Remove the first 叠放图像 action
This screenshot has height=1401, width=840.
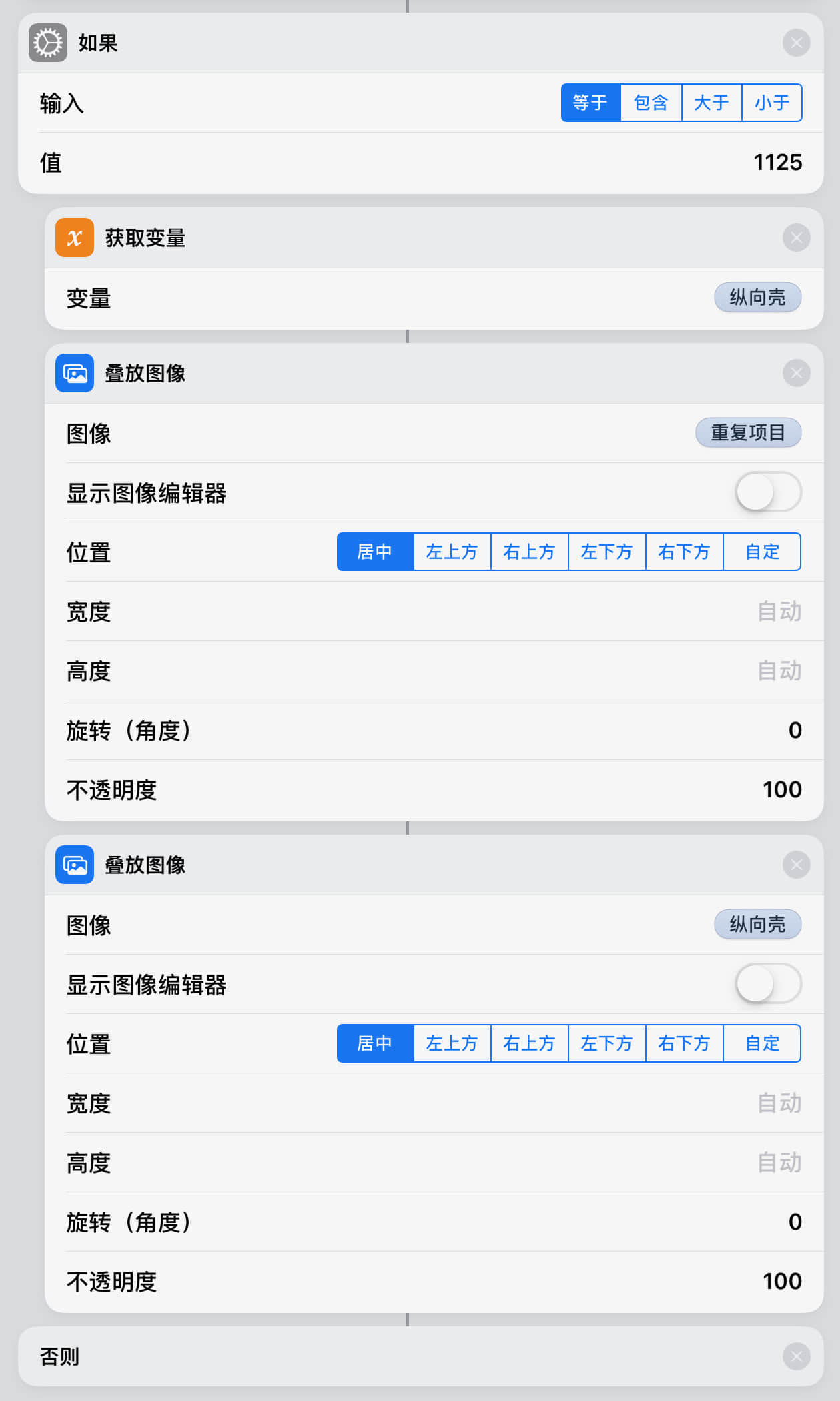(x=796, y=374)
